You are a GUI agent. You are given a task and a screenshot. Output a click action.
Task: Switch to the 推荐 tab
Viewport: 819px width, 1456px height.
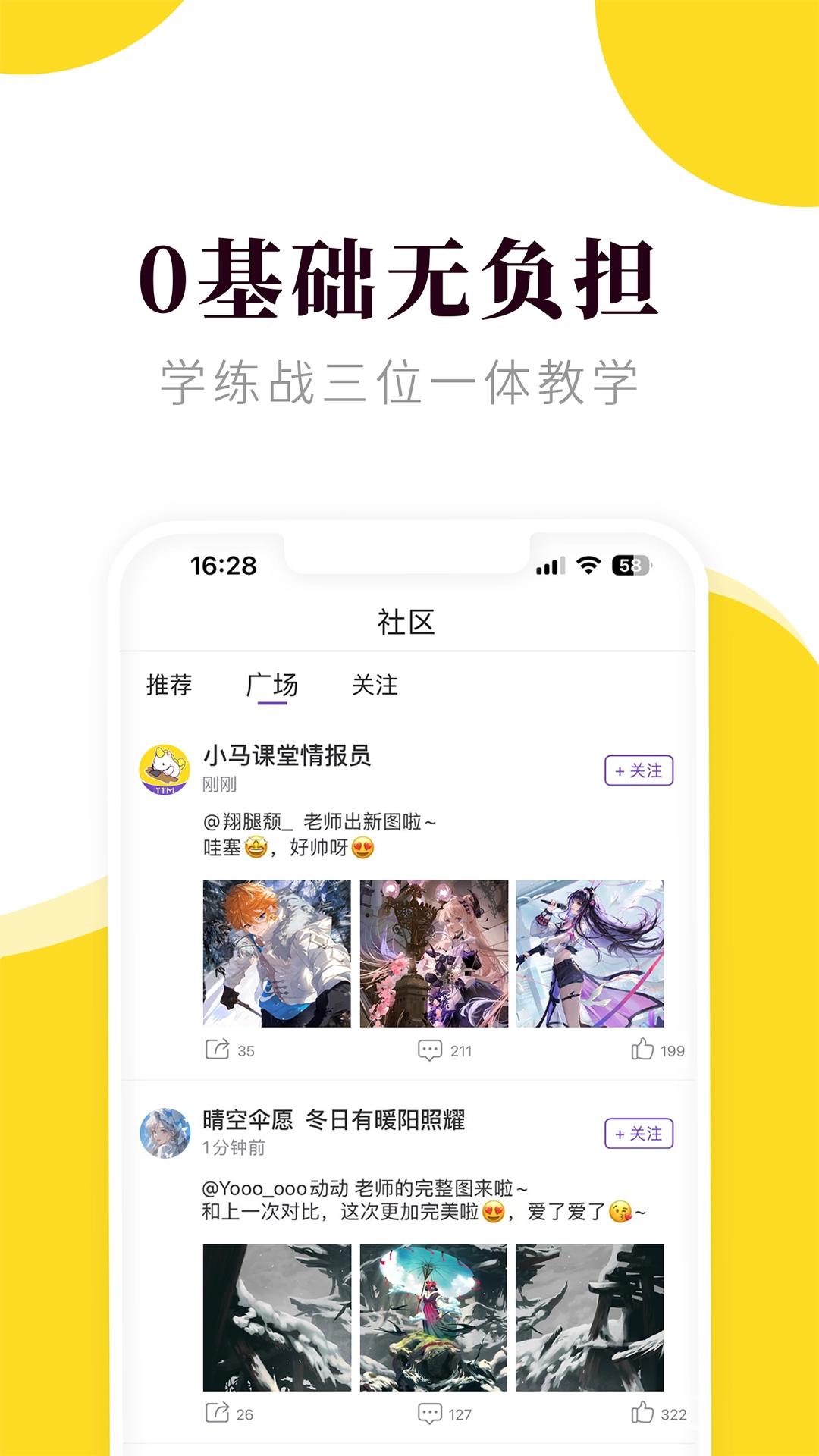click(x=168, y=685)
